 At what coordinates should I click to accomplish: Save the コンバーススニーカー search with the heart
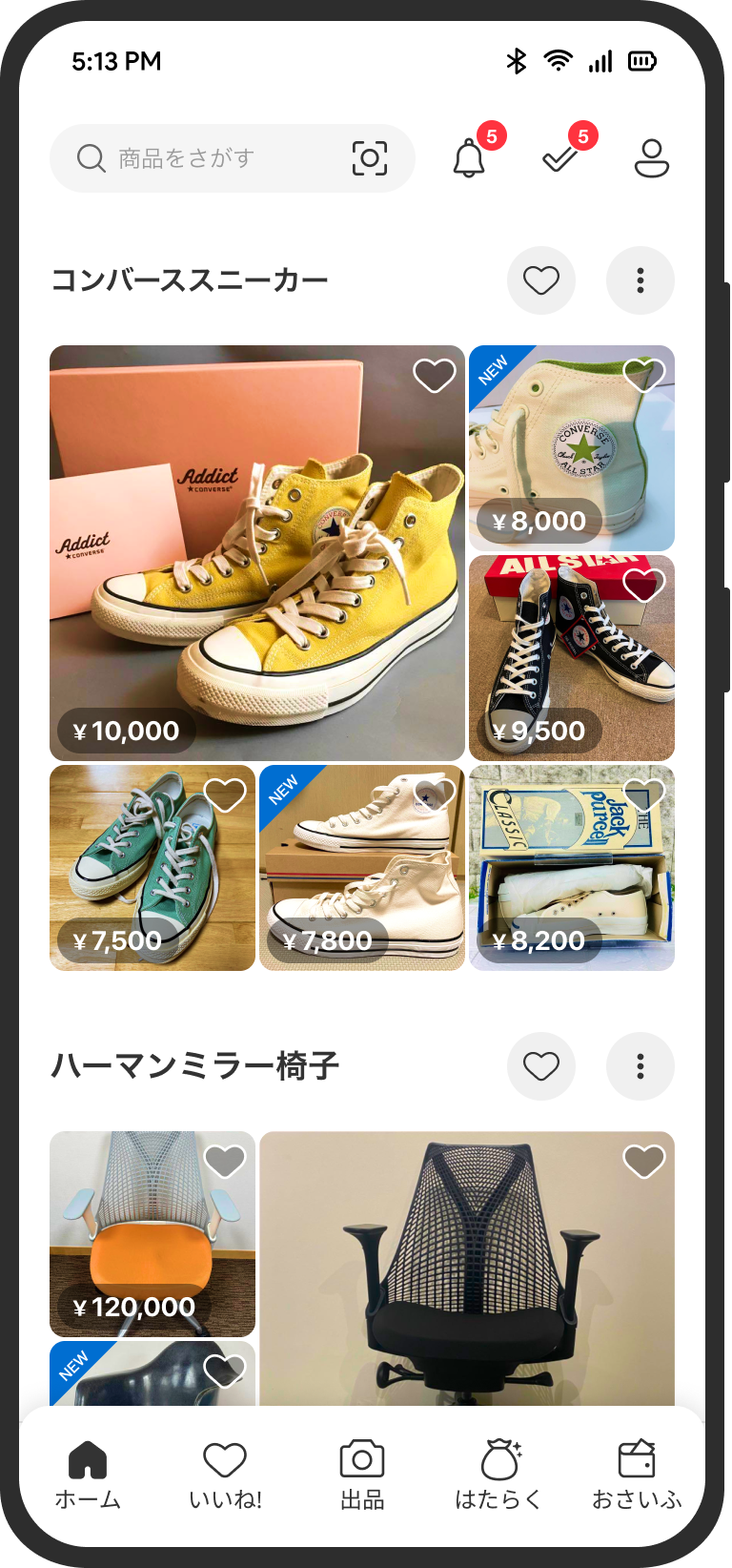click(541, 280)
